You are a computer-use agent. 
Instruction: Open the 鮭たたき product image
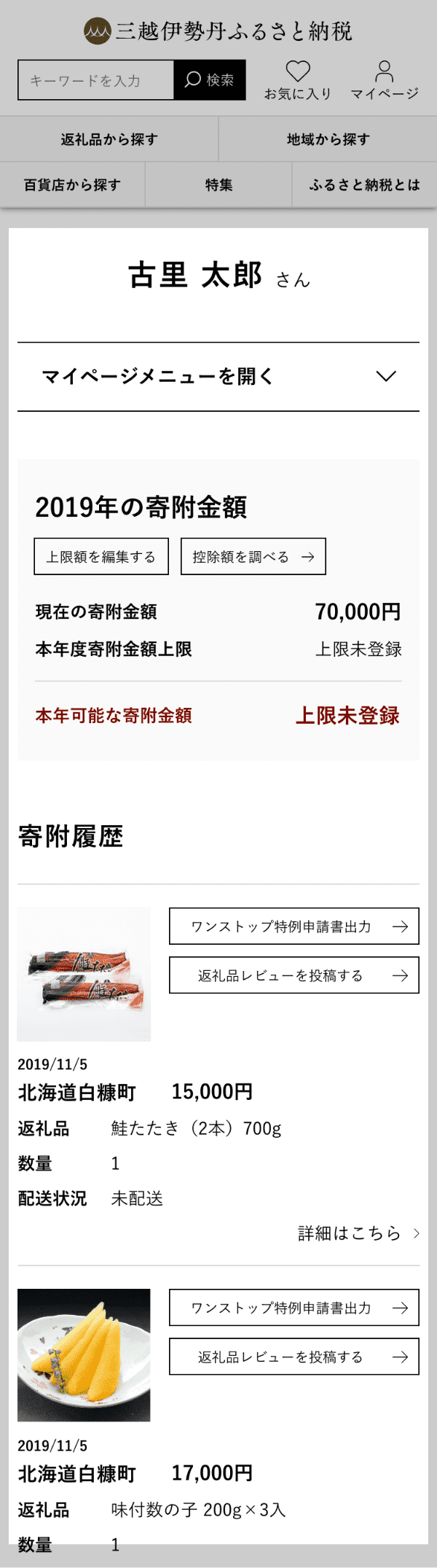point(84,974)
